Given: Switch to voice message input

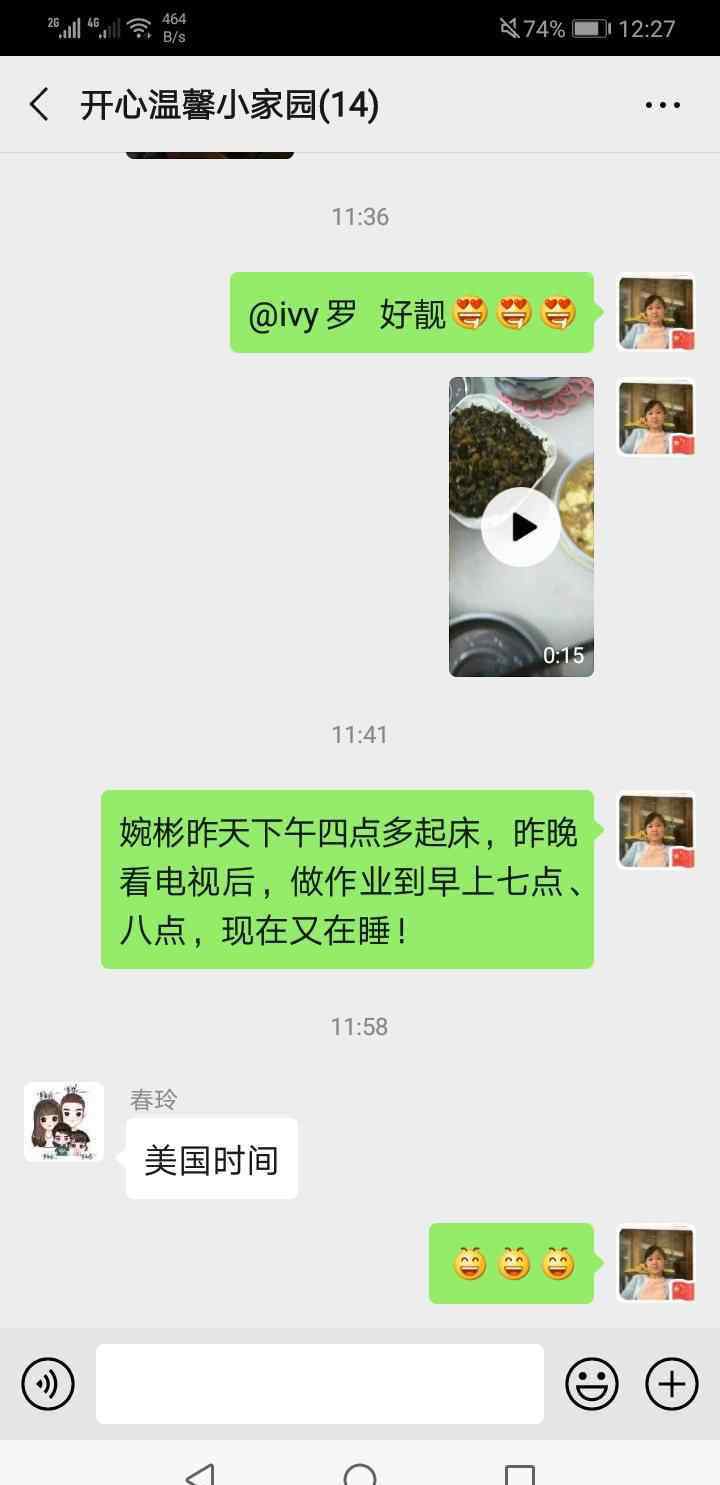Looking at the screenshot, I should [x=48, y=1384].
